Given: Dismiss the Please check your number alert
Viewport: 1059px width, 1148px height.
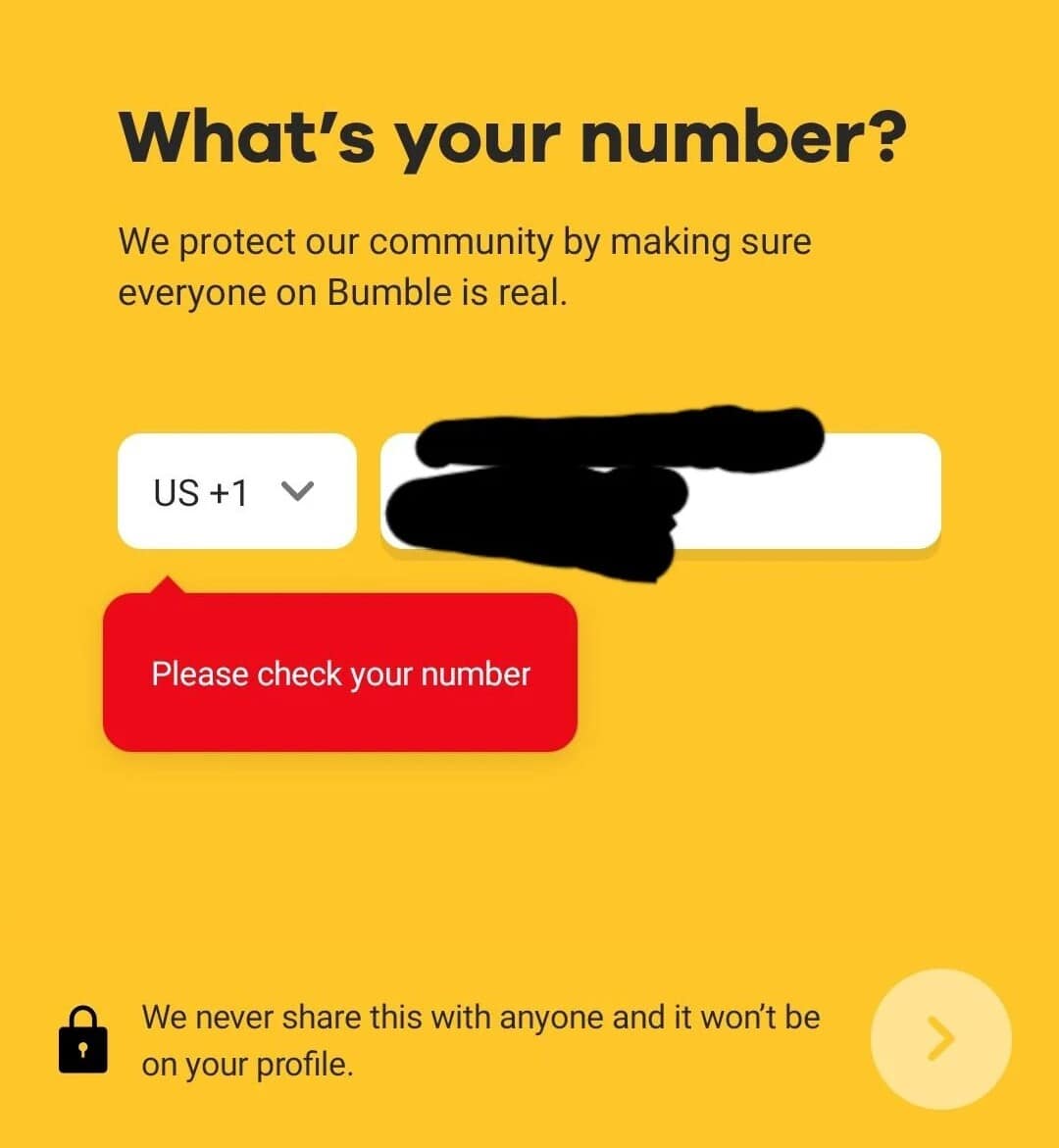Looking at the screenshot, I should tap(340, 673).
